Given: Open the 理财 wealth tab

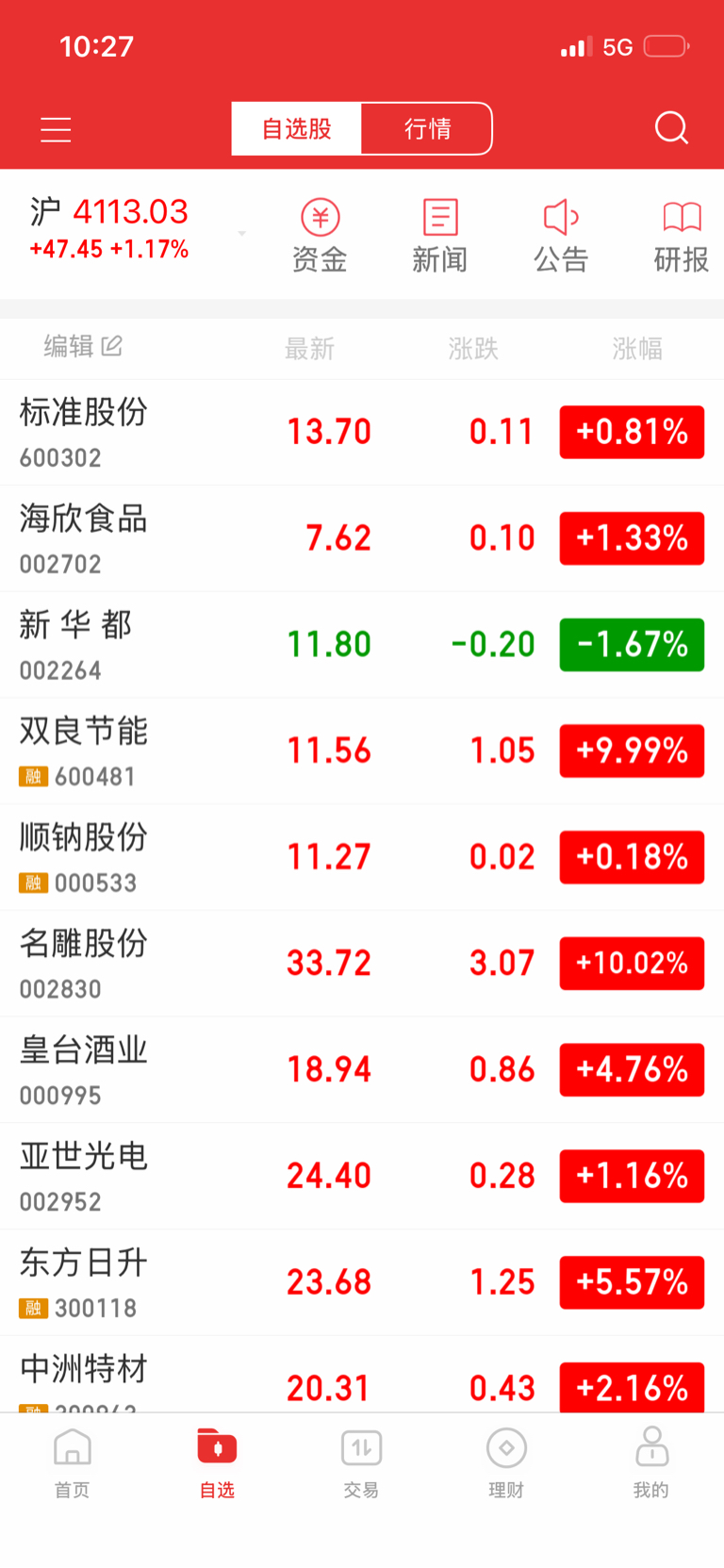Looking at the screenshot, I should coord(506,1461).
